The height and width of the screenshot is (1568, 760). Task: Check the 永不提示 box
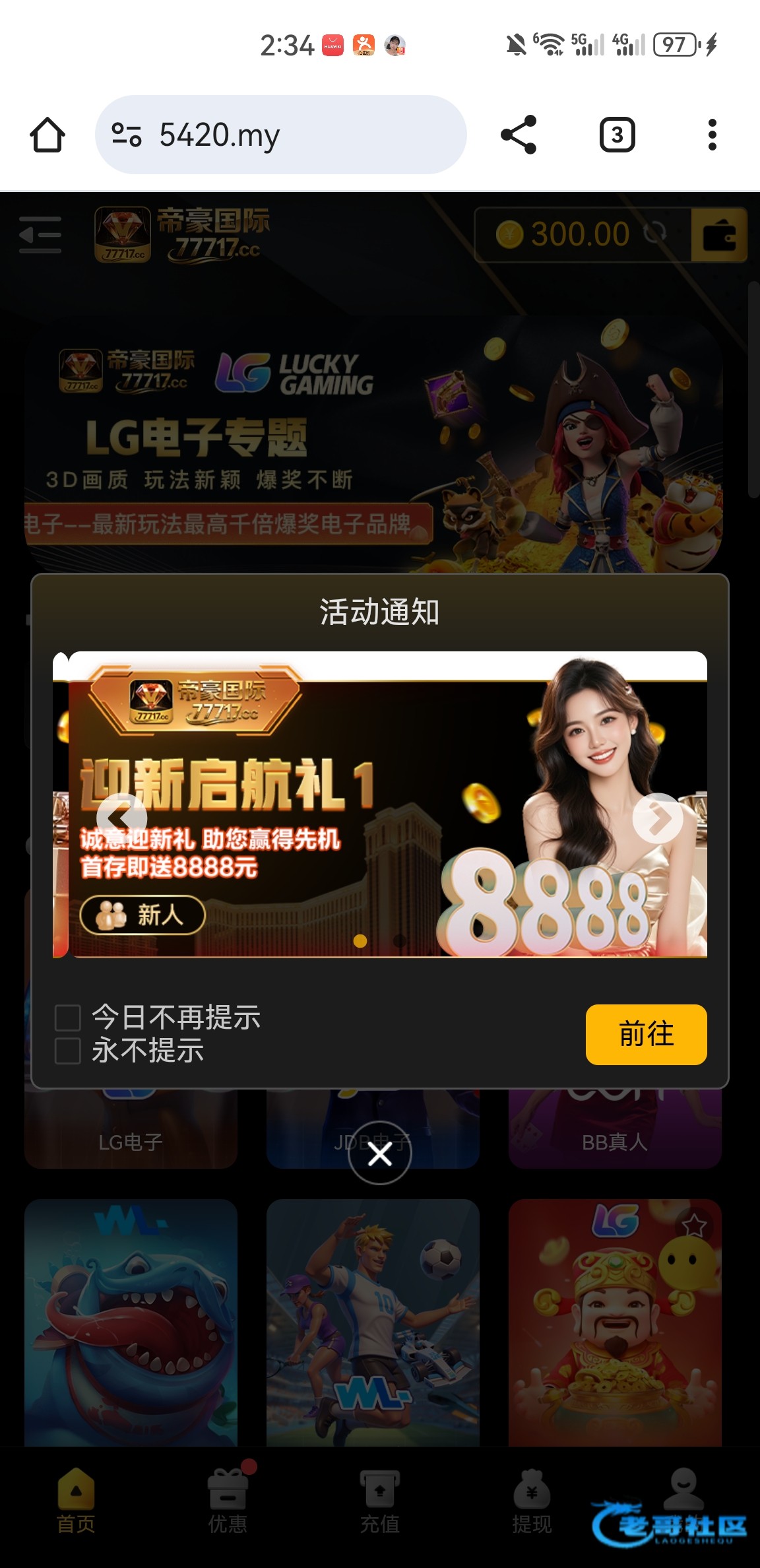68,1051
